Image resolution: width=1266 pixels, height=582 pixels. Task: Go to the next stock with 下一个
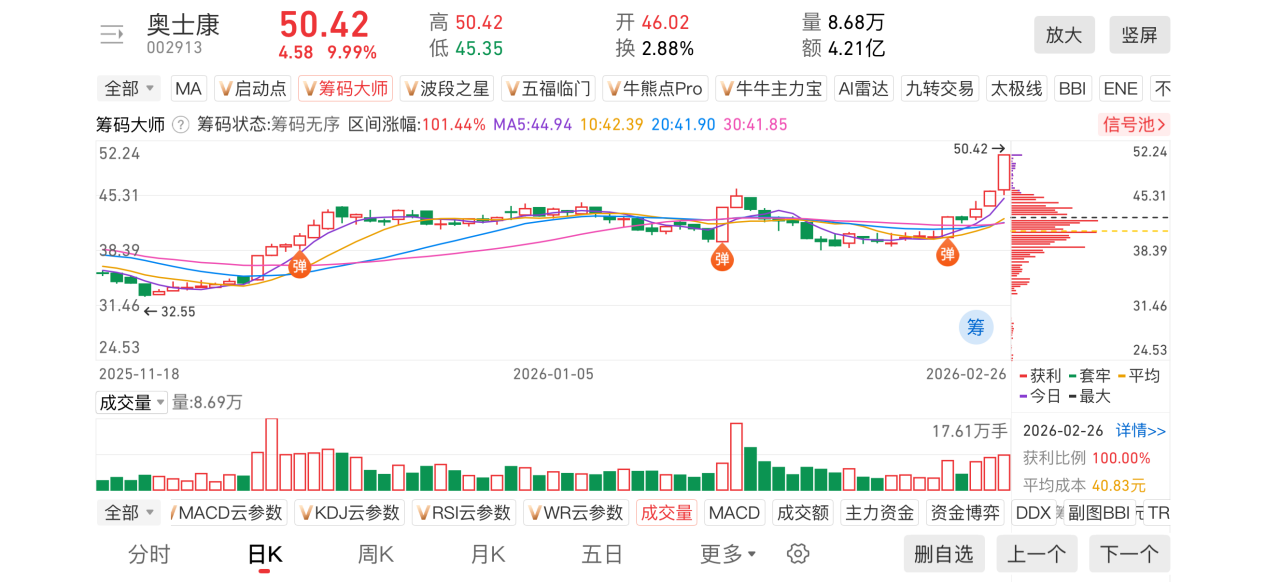(1129, 554)
